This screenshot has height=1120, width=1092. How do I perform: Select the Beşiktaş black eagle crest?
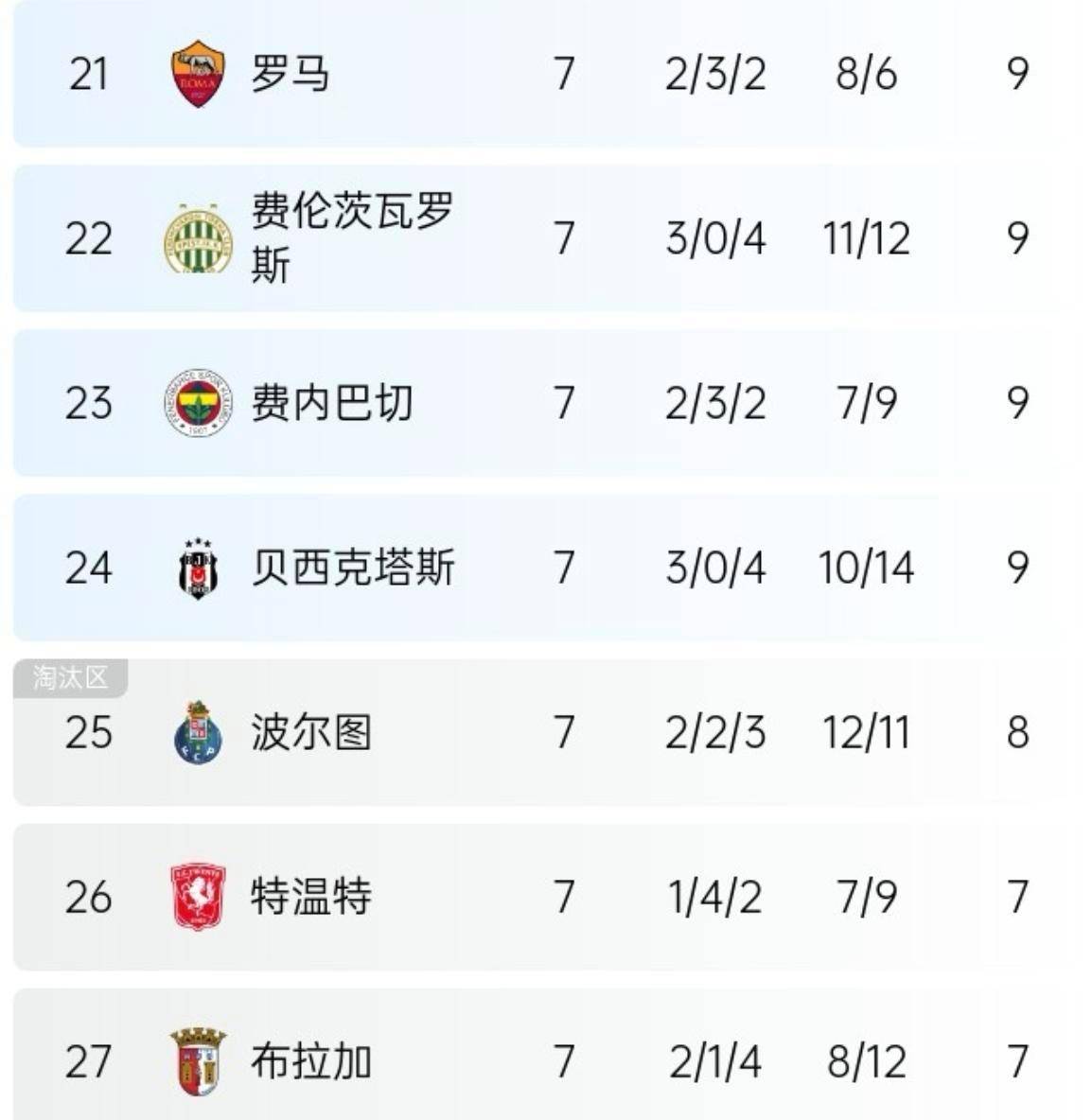[x=198, y=569]
